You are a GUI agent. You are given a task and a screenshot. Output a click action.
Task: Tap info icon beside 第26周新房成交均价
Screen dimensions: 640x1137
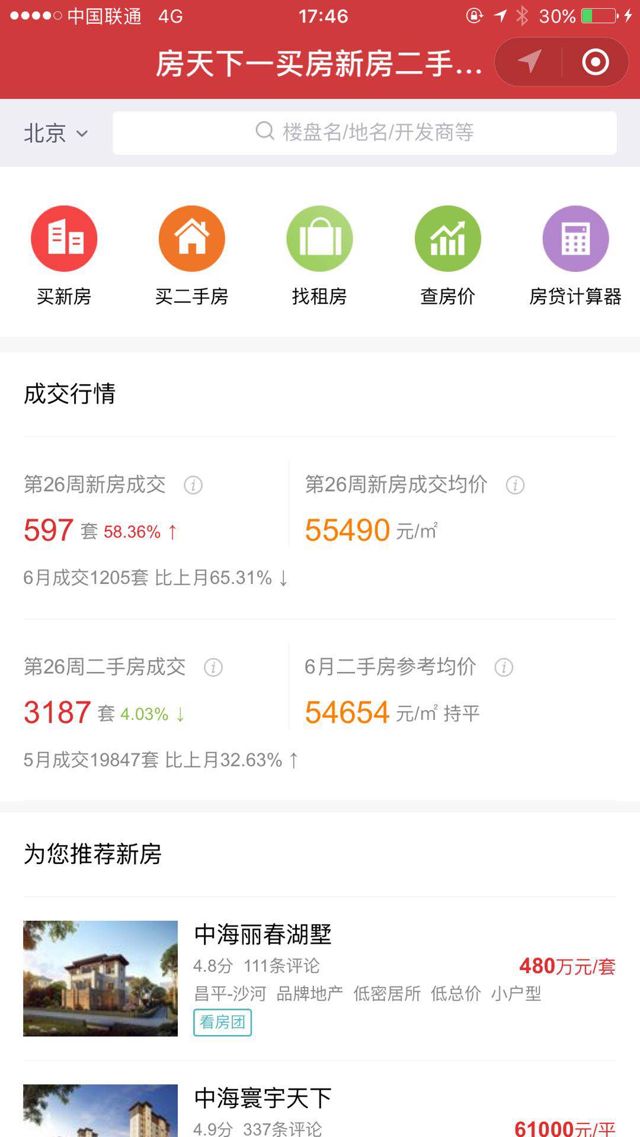pyautogui.click(x=515, y=485)
